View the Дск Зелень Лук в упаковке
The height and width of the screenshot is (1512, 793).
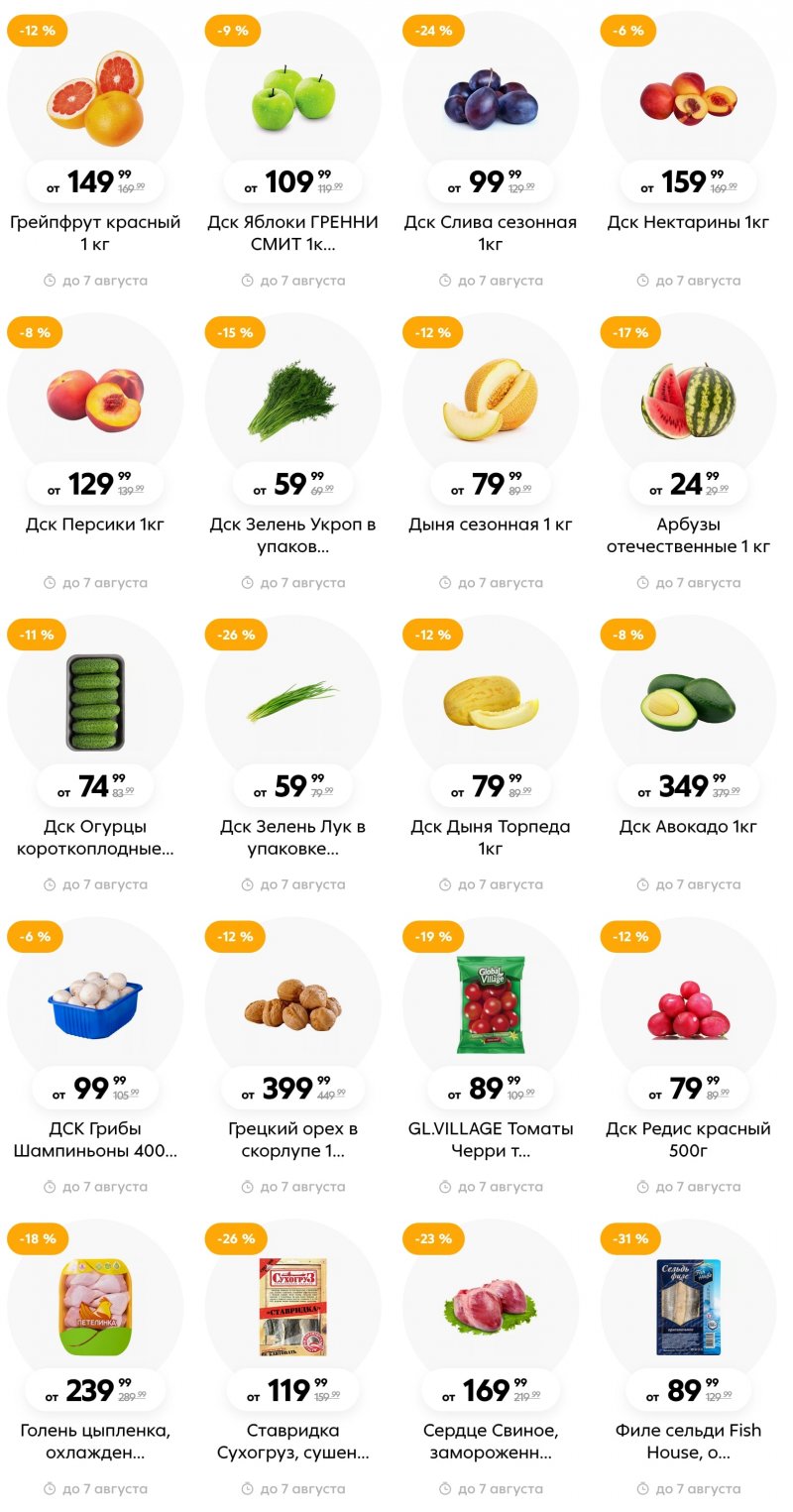coord(292,702)
